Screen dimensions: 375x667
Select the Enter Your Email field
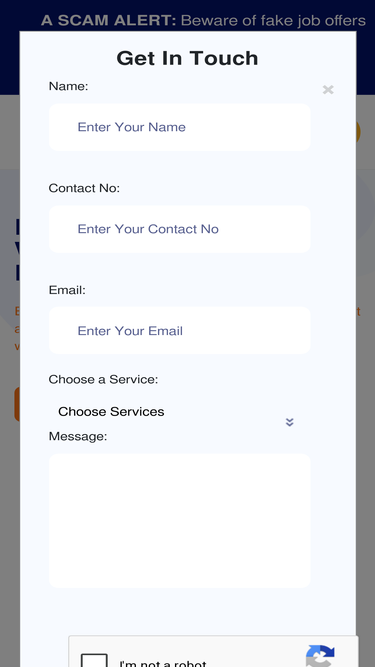pyautogui.click(x=179, y=331)
